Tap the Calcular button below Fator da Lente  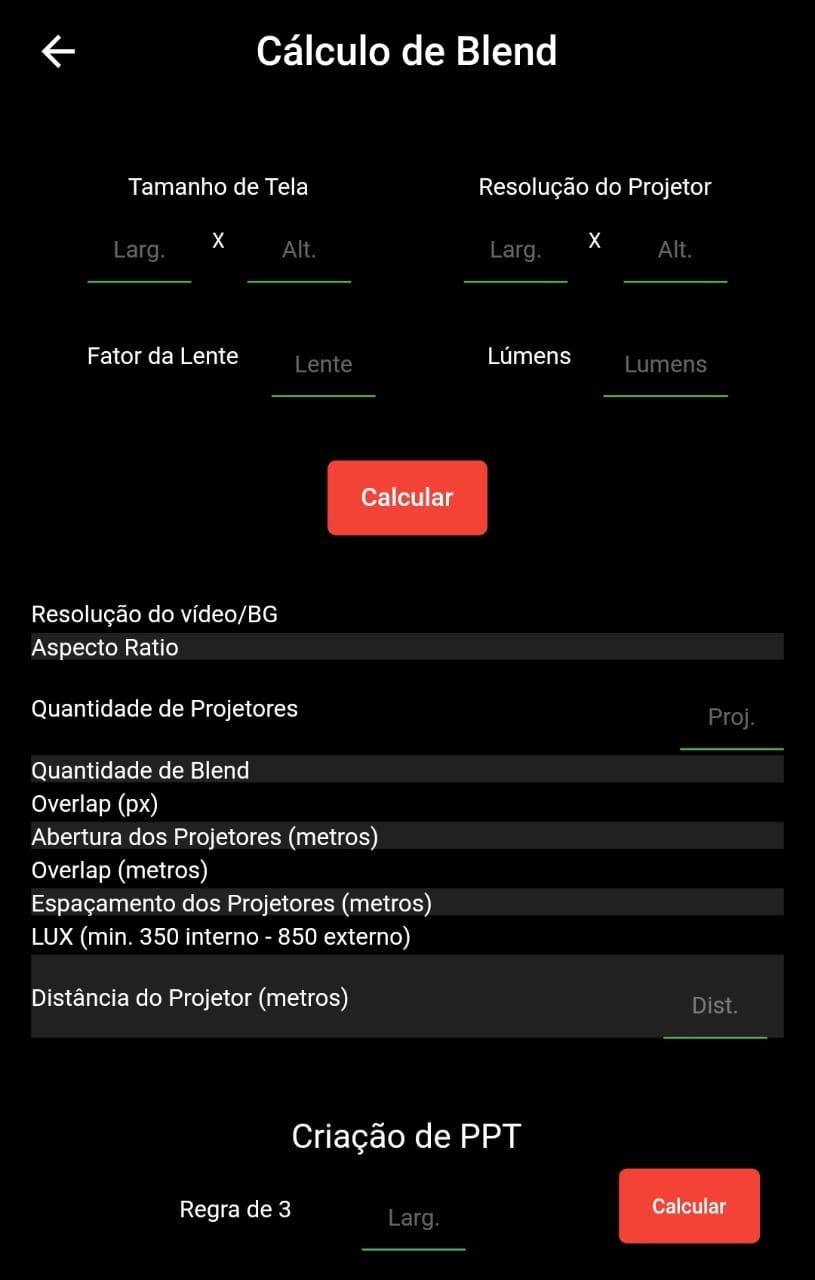coord(407,498)
